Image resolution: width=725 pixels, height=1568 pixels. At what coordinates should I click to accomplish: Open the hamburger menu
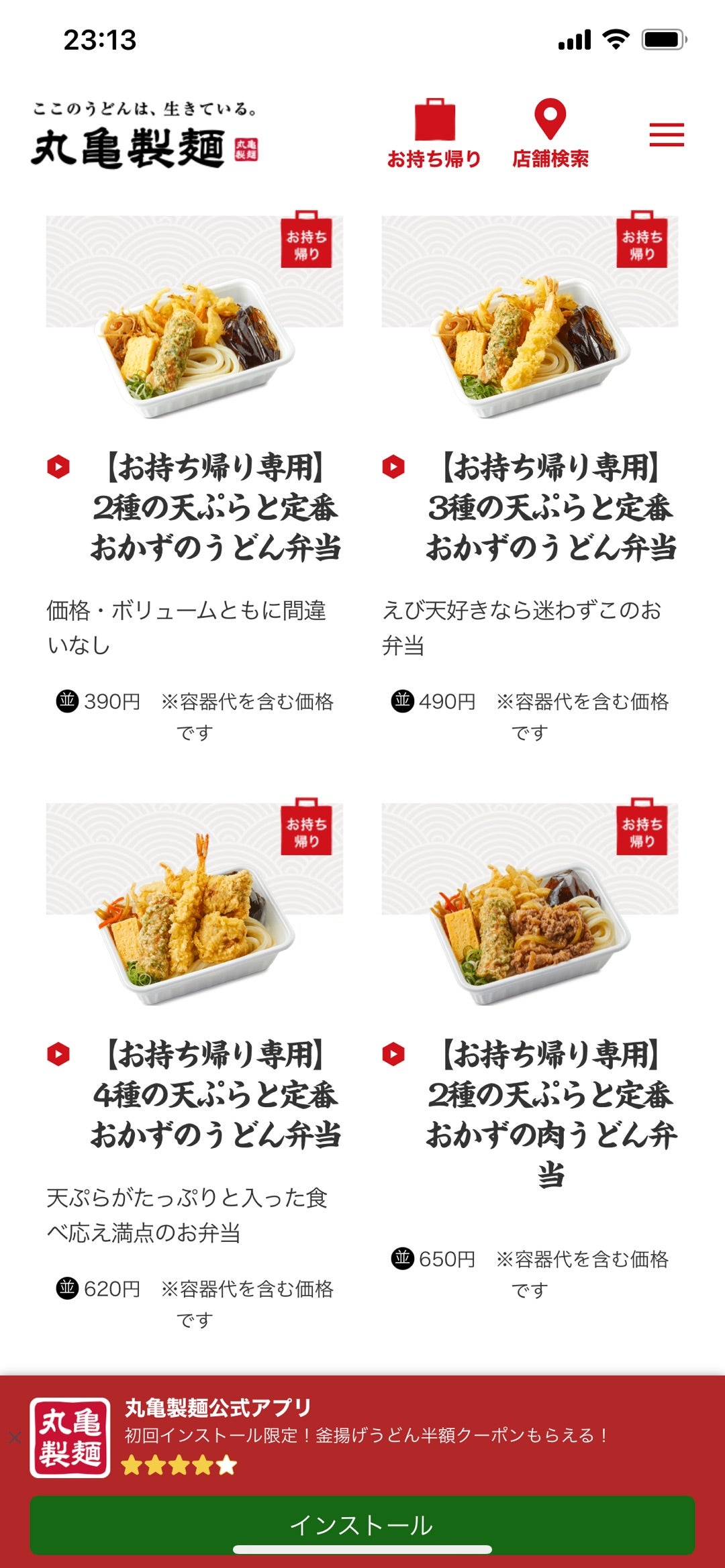(665, 134)
